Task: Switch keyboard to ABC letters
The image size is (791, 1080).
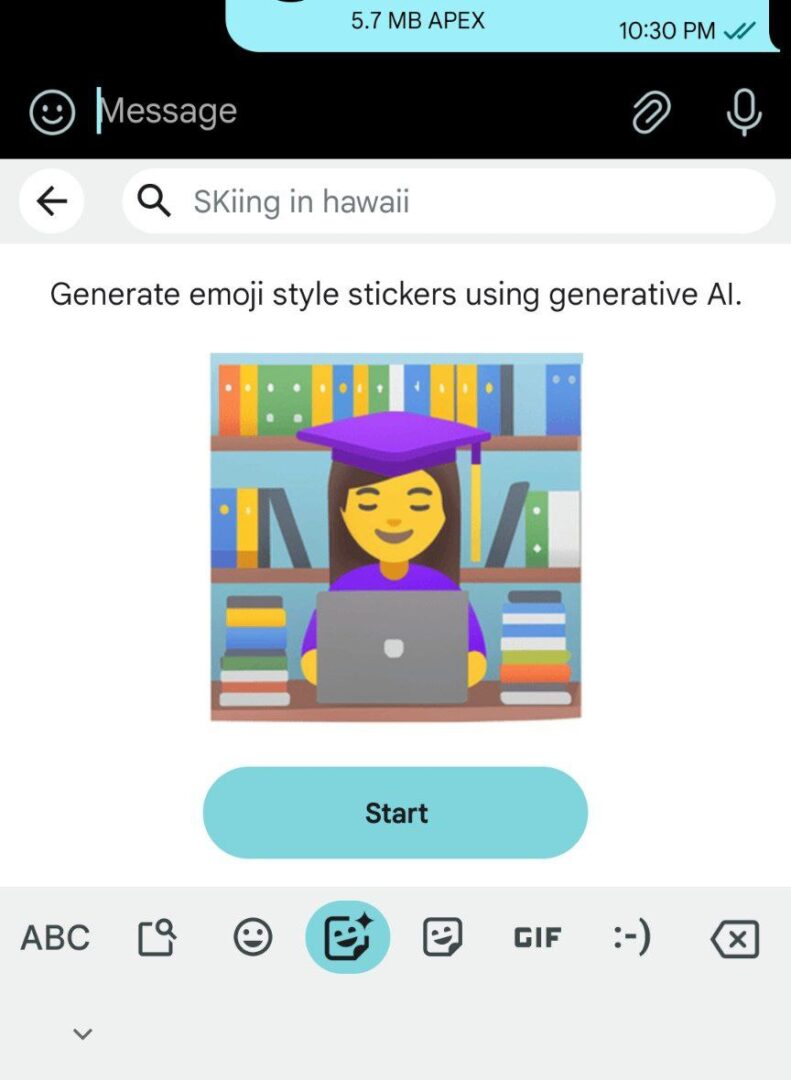Action: (55, 937)
